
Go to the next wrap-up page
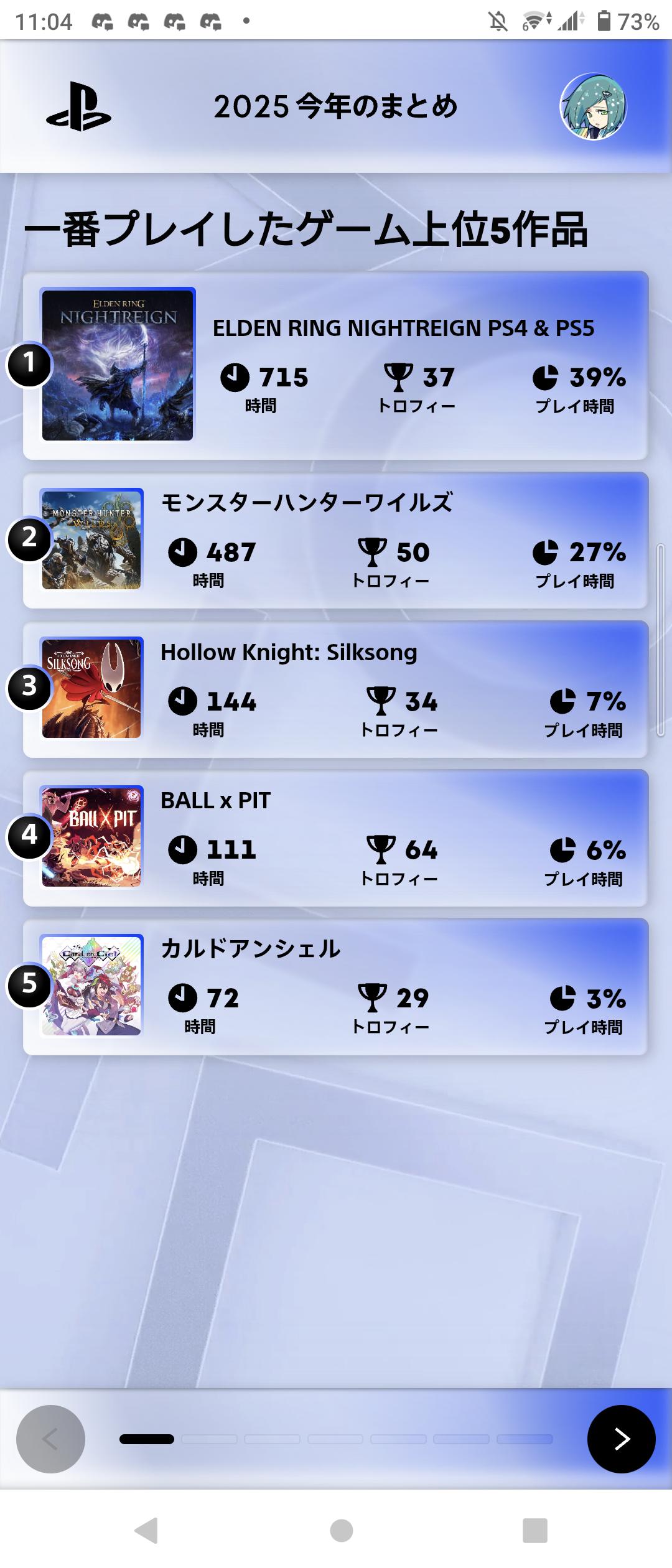pyautogui.click(x=621, y=1439)
